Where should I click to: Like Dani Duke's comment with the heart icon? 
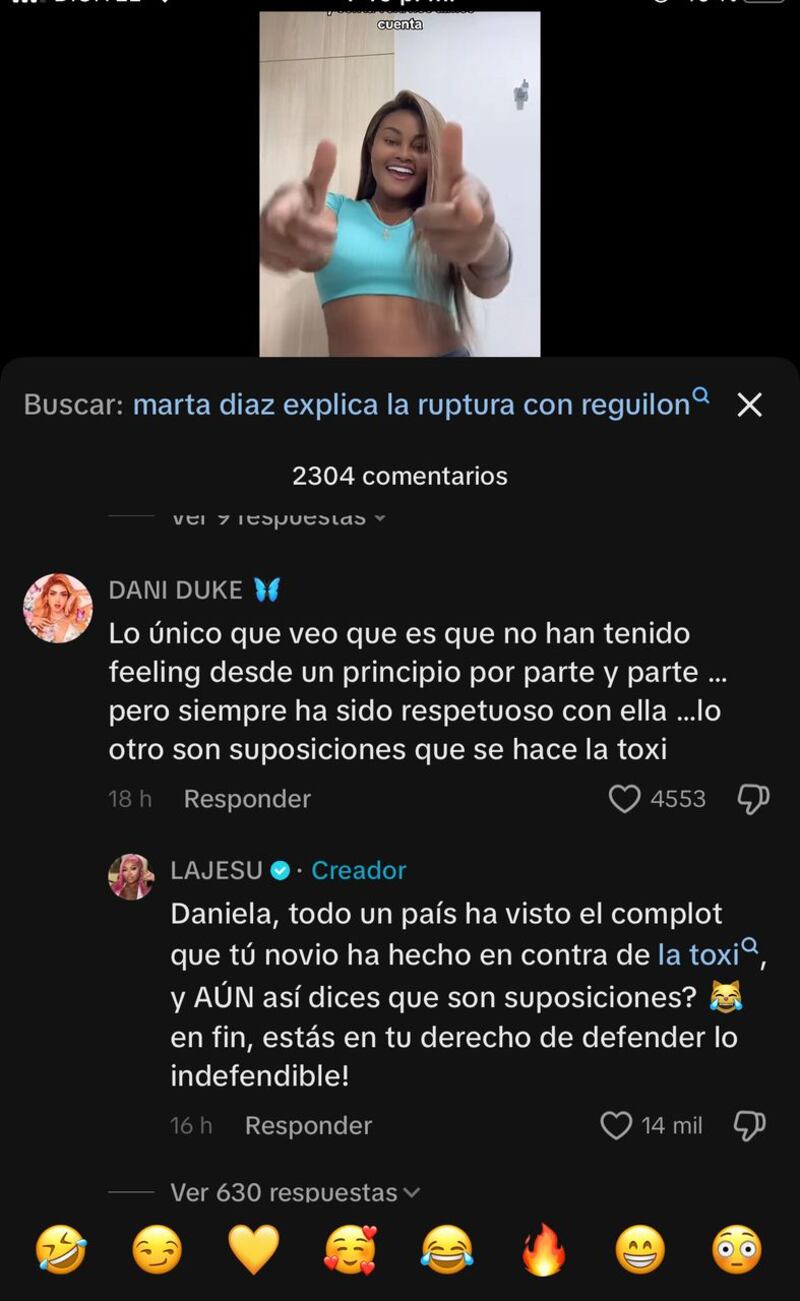pyautogui.click(x=627, y=798)
